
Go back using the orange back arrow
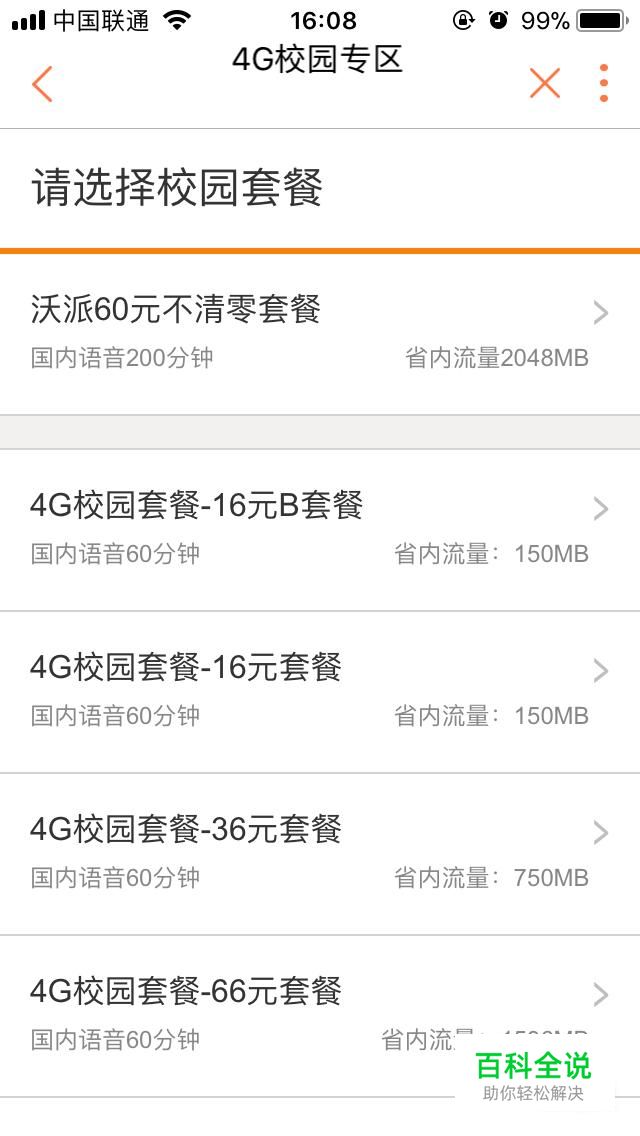[x=42, y=84]
